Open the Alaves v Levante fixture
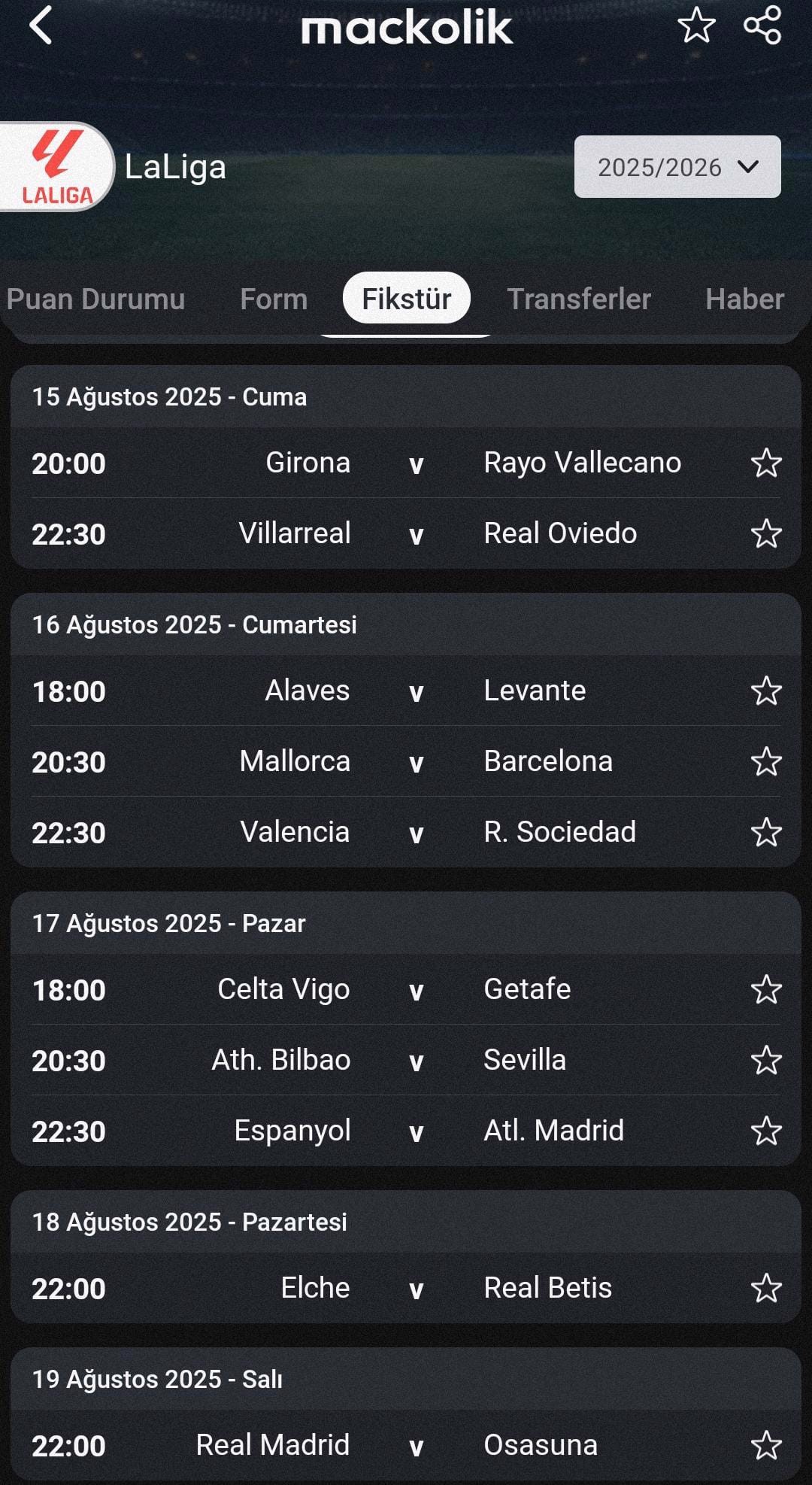This screenshot has height=1485, width=812. pyautogui.click(x=406, y=691)
